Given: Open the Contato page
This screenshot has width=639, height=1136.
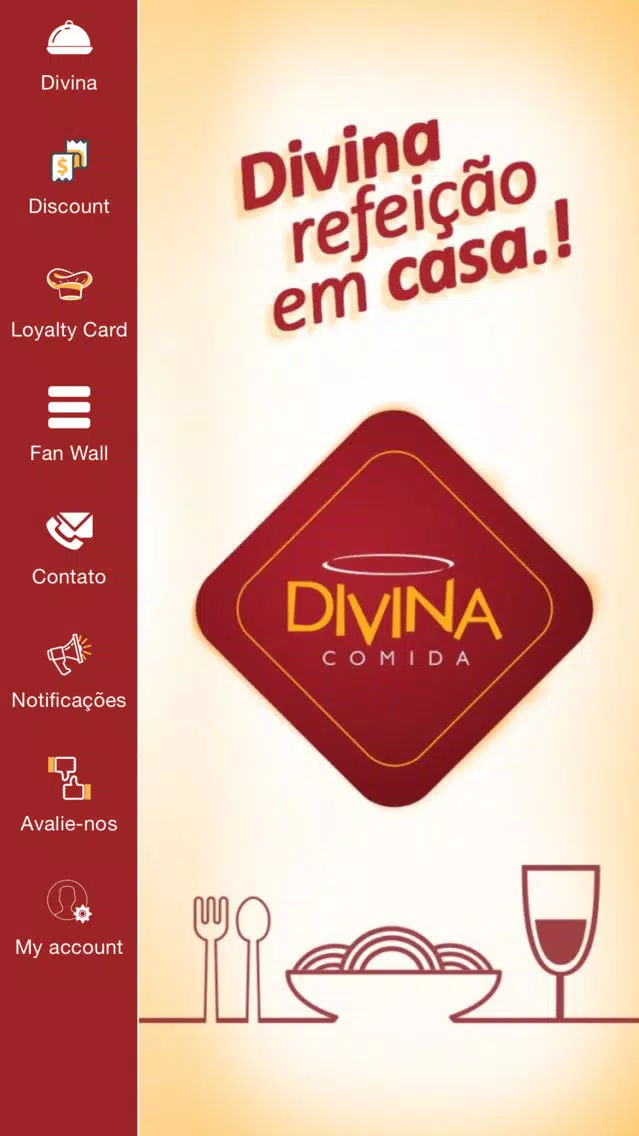Looking at the screenshot, I should tap(69, 548).
